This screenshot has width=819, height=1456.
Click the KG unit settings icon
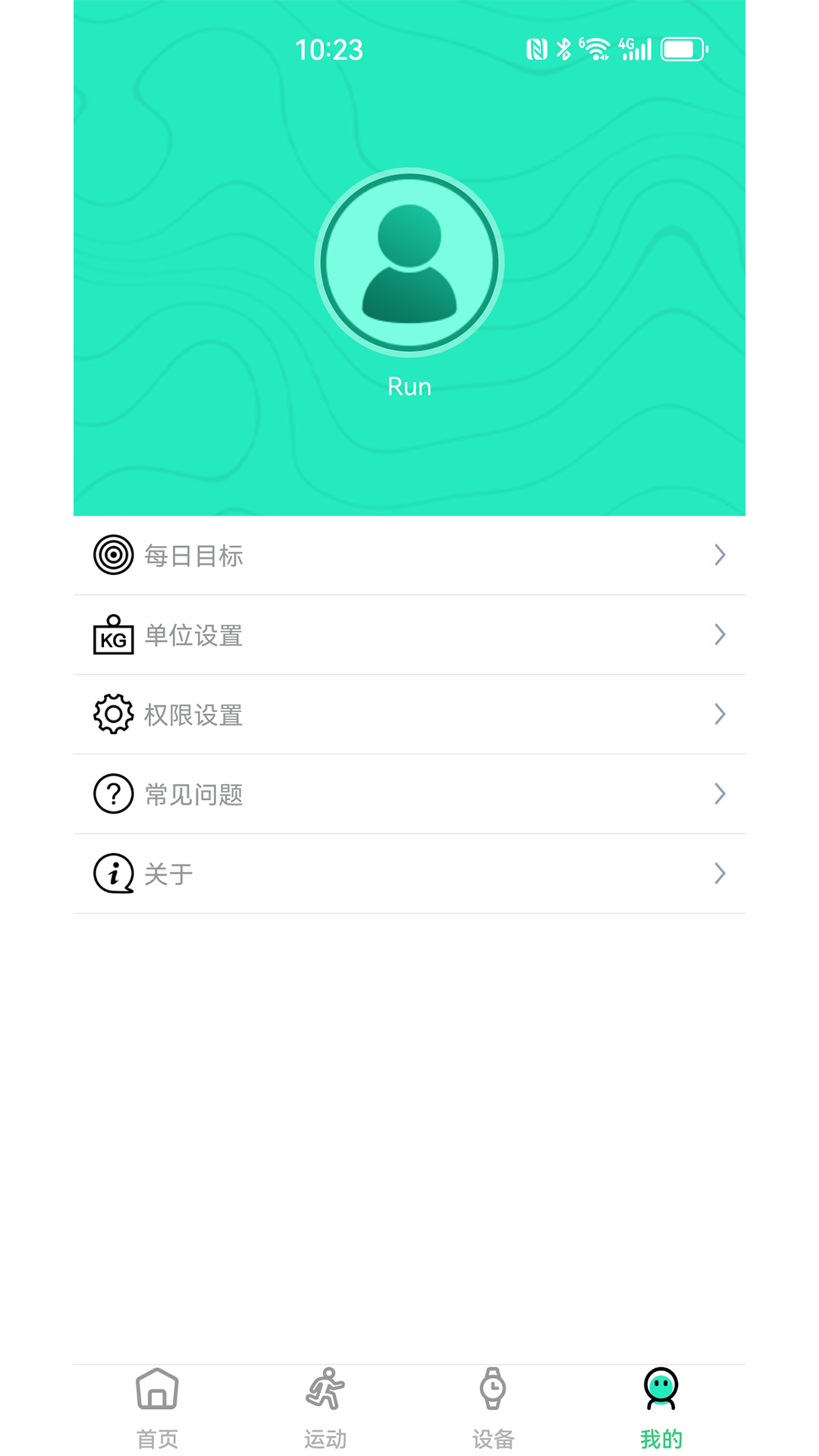tap(113, 635)
